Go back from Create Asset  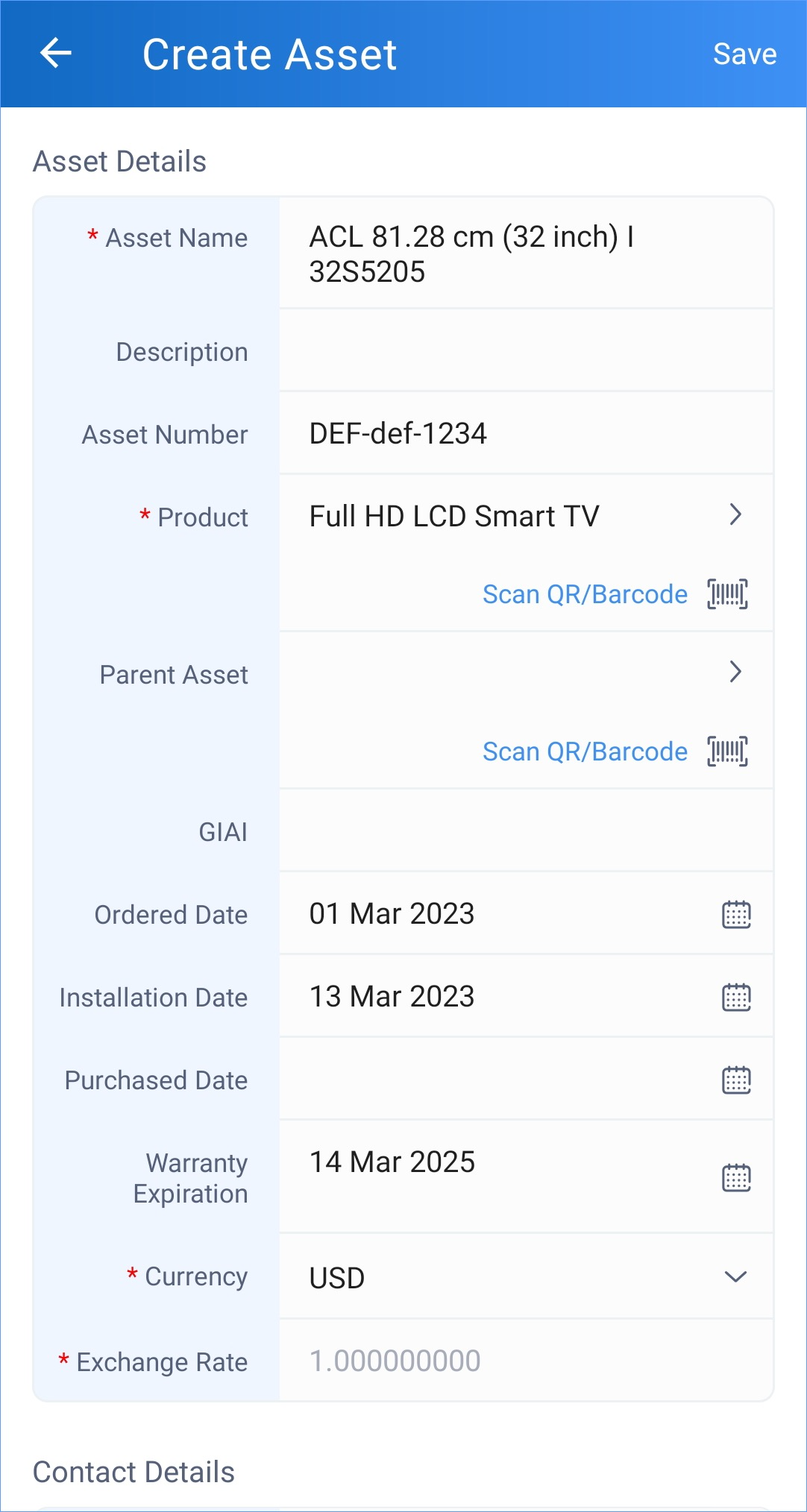click(x=56, y=54)
